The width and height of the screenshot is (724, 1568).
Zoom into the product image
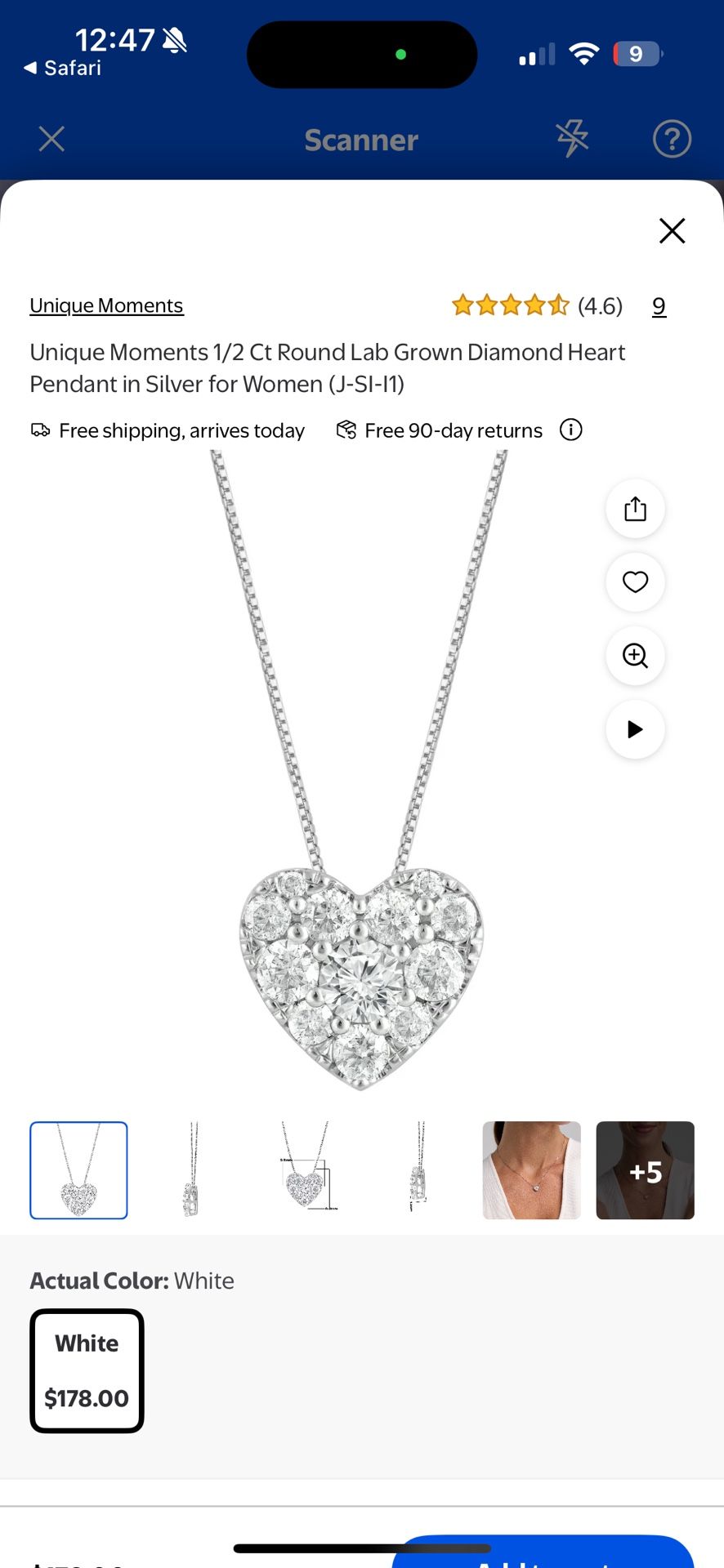635,656
